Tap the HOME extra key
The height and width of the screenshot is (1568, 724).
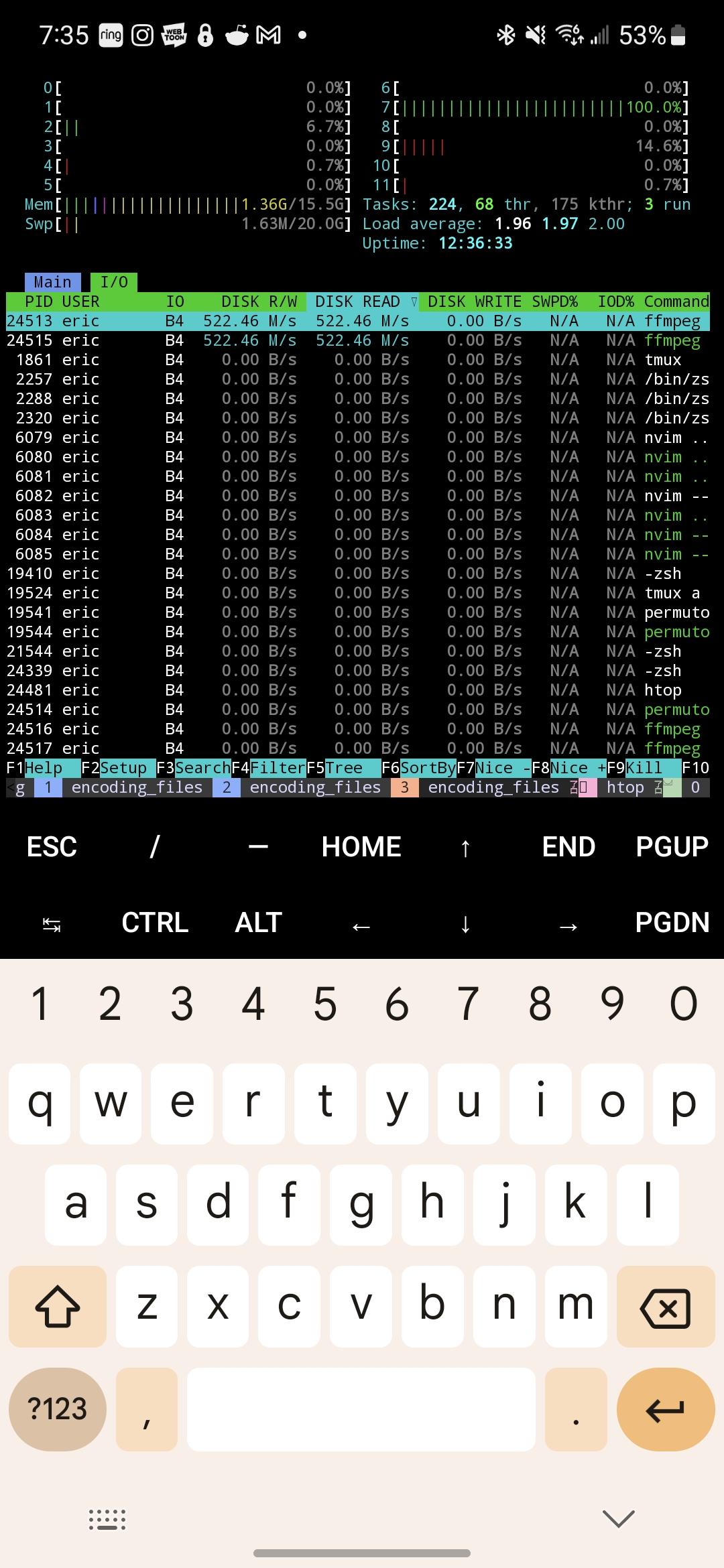(361, 847)
